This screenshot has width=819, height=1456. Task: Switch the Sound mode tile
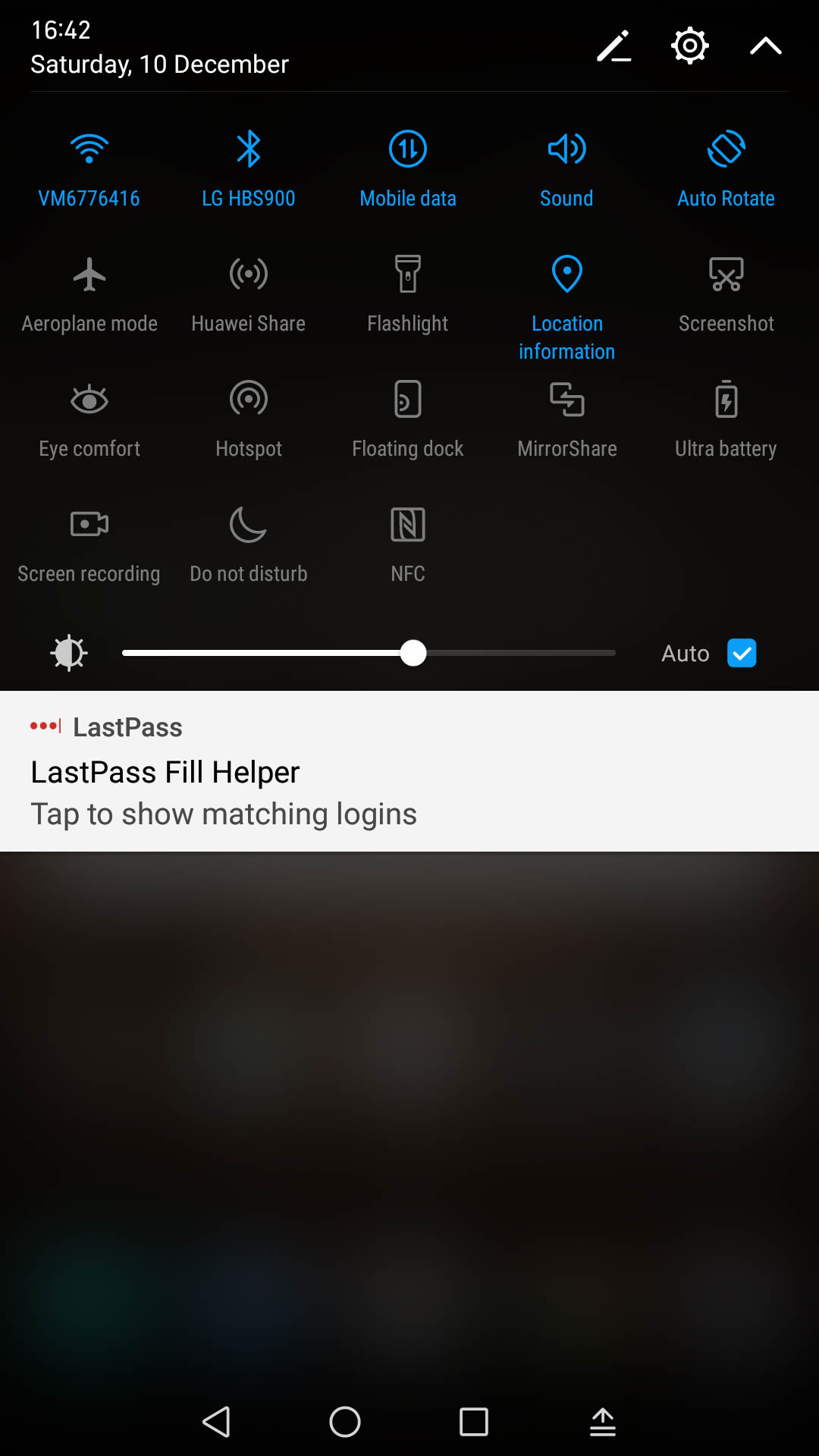pos(566,149)
